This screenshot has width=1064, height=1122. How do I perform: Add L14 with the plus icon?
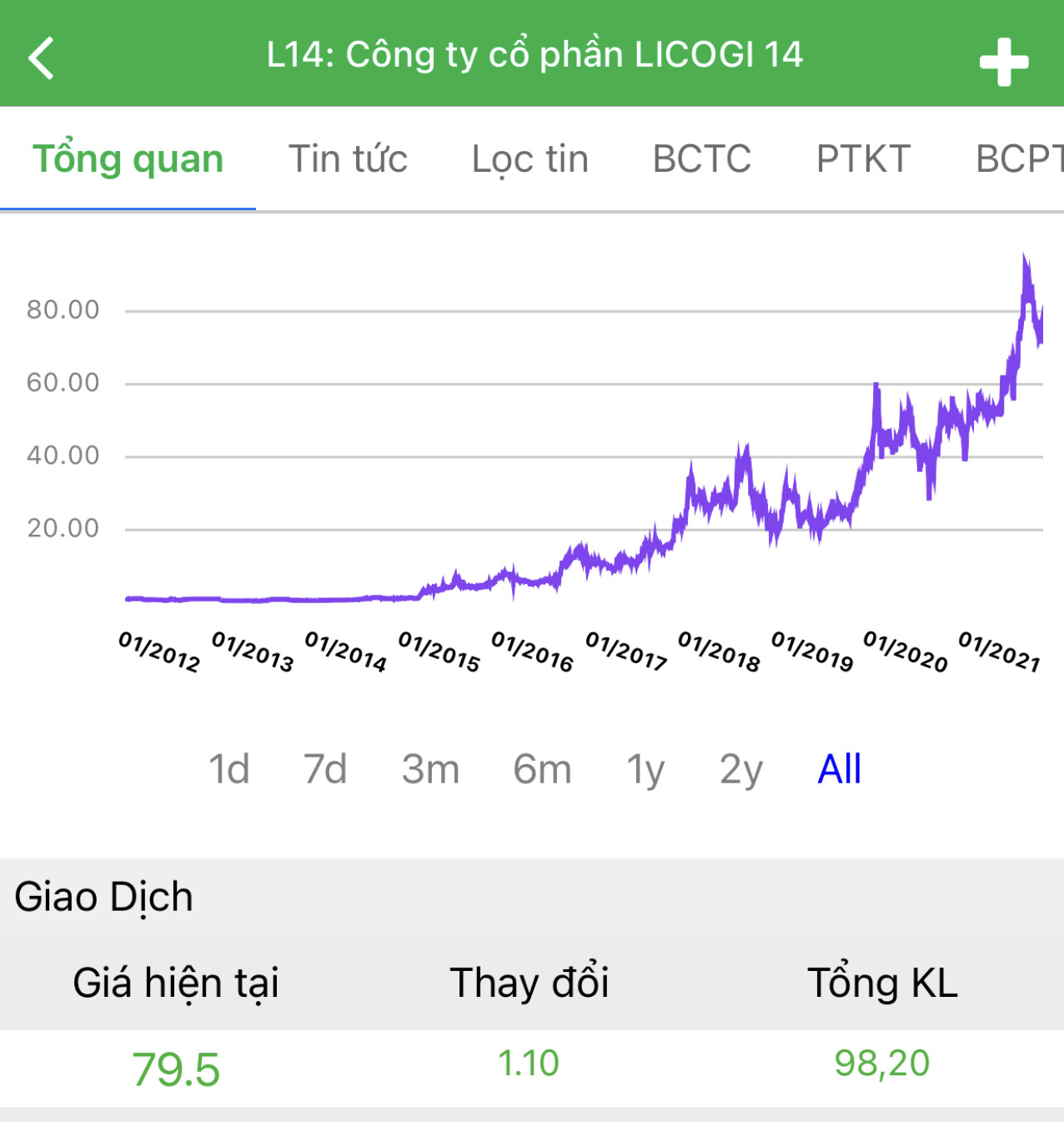coord(1003,62)
